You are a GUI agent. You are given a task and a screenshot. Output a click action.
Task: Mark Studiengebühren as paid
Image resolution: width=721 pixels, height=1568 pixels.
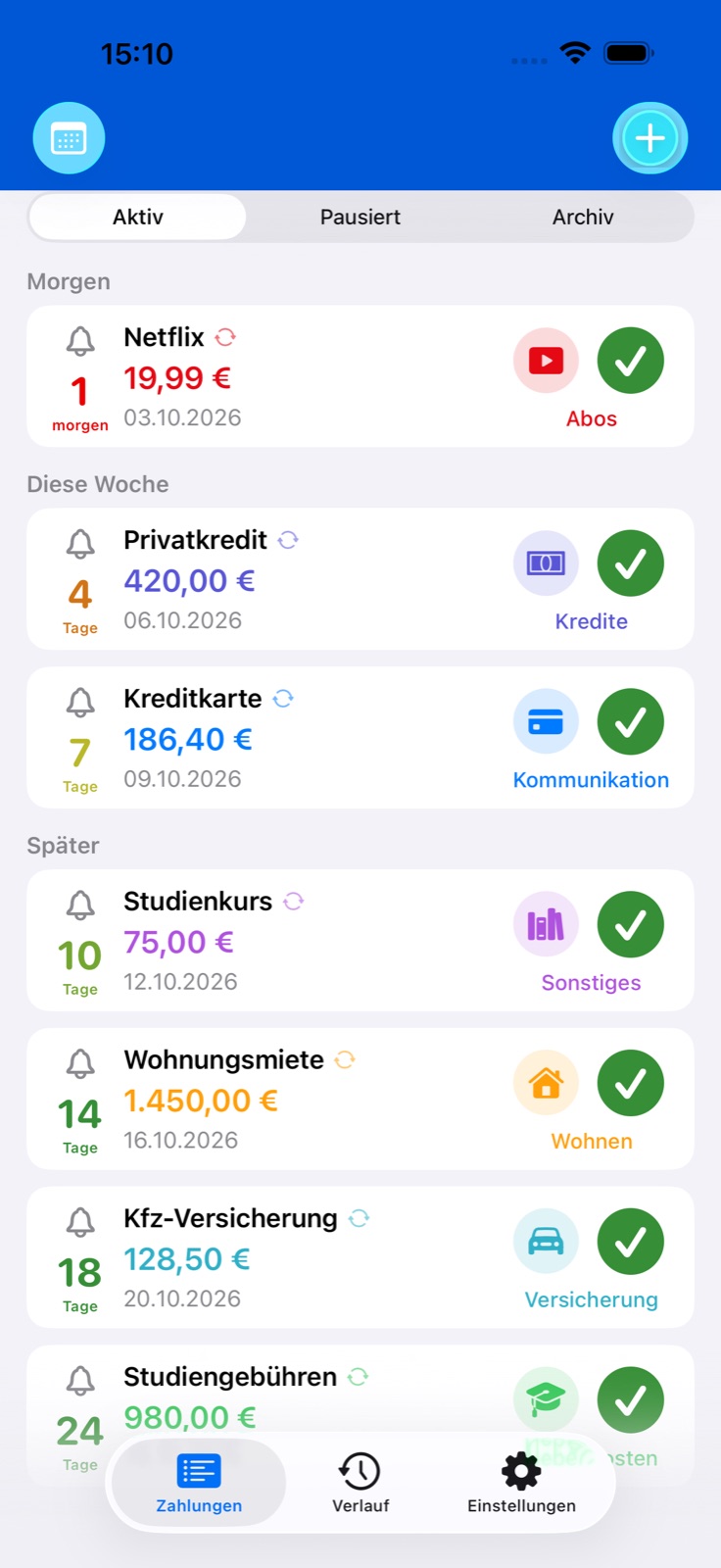631,1400
